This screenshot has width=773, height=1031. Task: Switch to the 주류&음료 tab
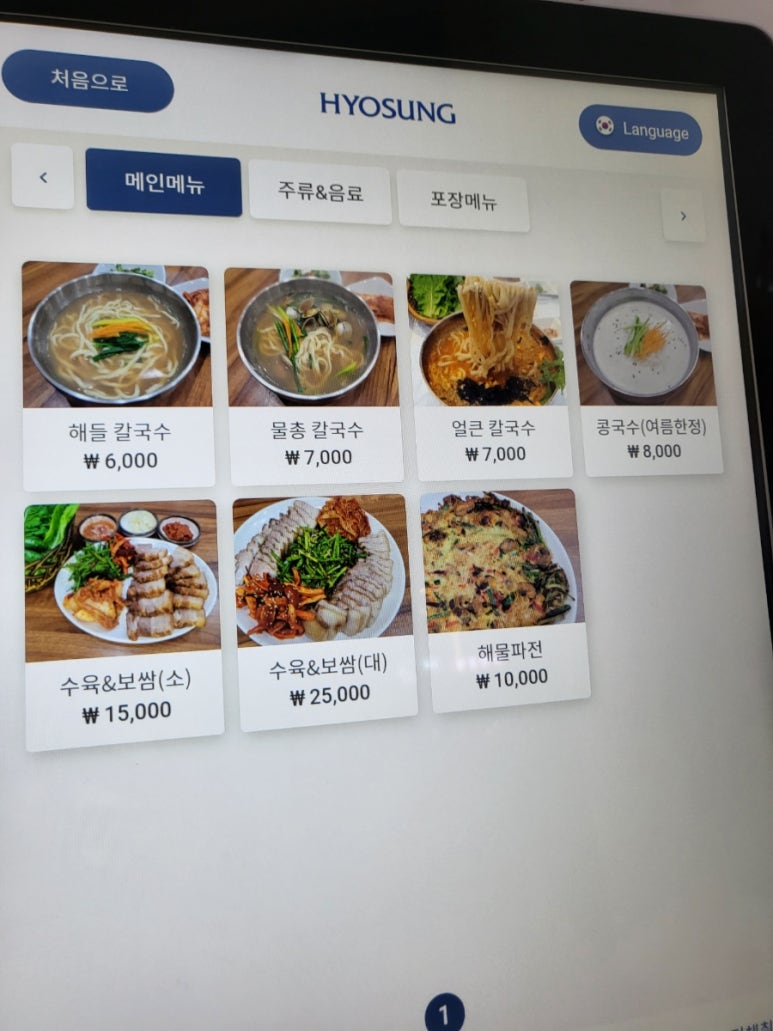click(x=320, y=192)
